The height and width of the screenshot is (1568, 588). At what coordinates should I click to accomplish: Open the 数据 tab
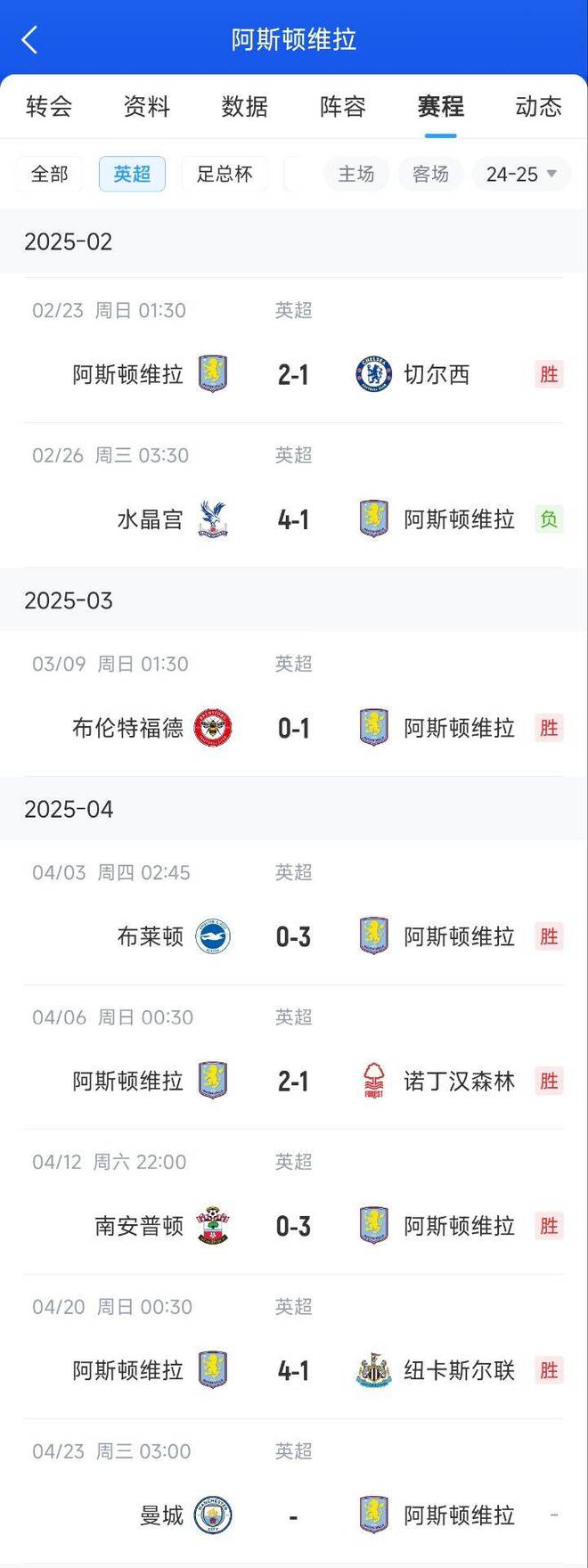(245, 107)
